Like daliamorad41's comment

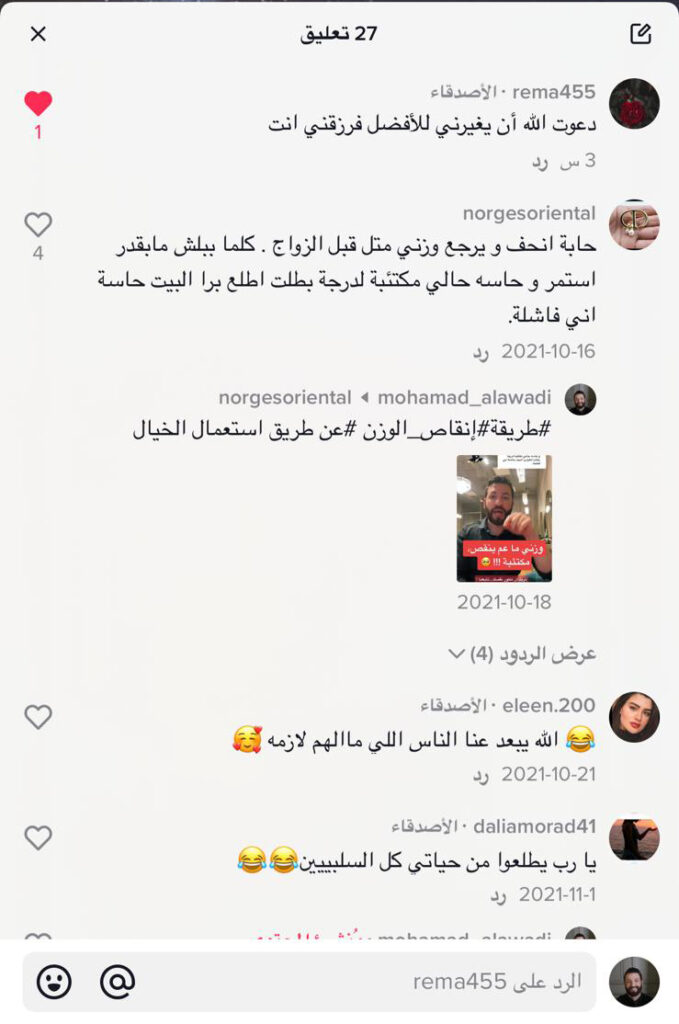point(38,838)
